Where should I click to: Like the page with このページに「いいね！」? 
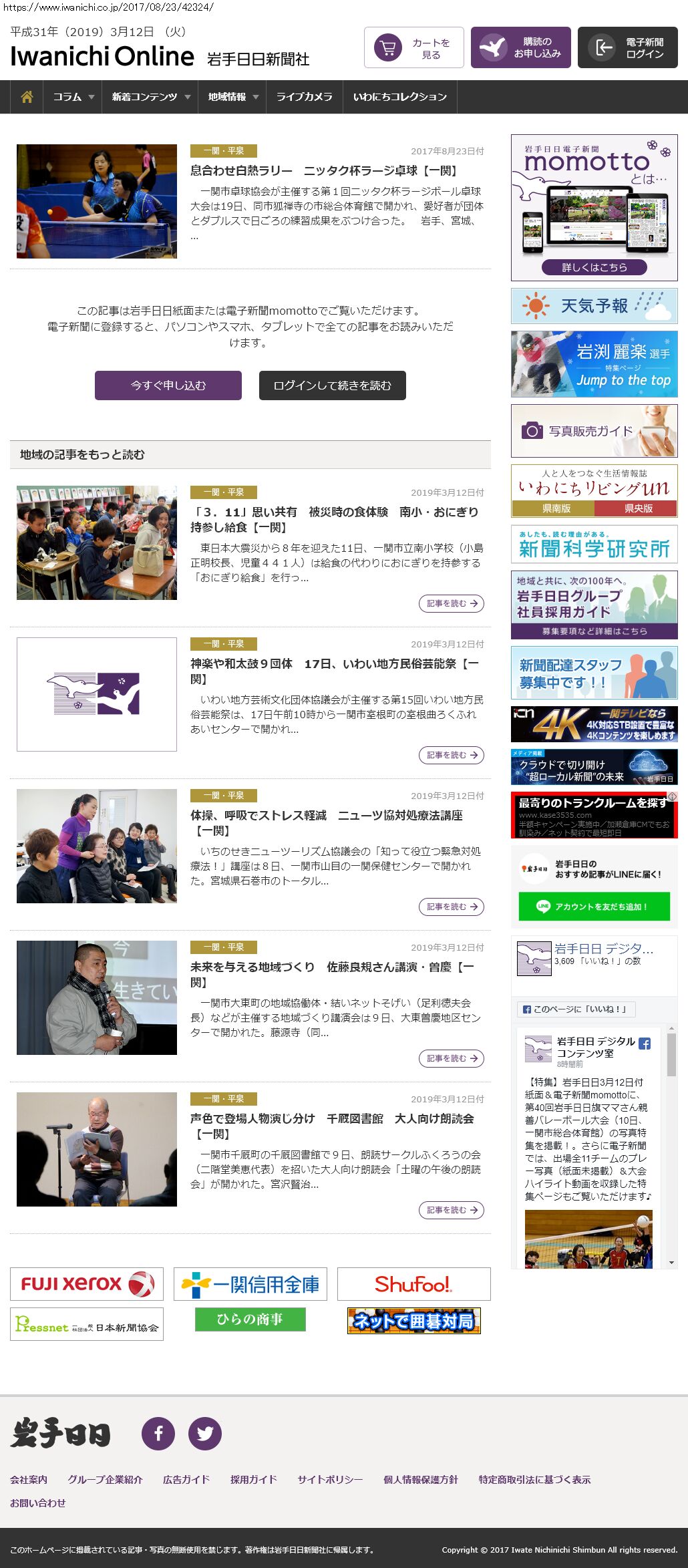(x=576, y=1009)
